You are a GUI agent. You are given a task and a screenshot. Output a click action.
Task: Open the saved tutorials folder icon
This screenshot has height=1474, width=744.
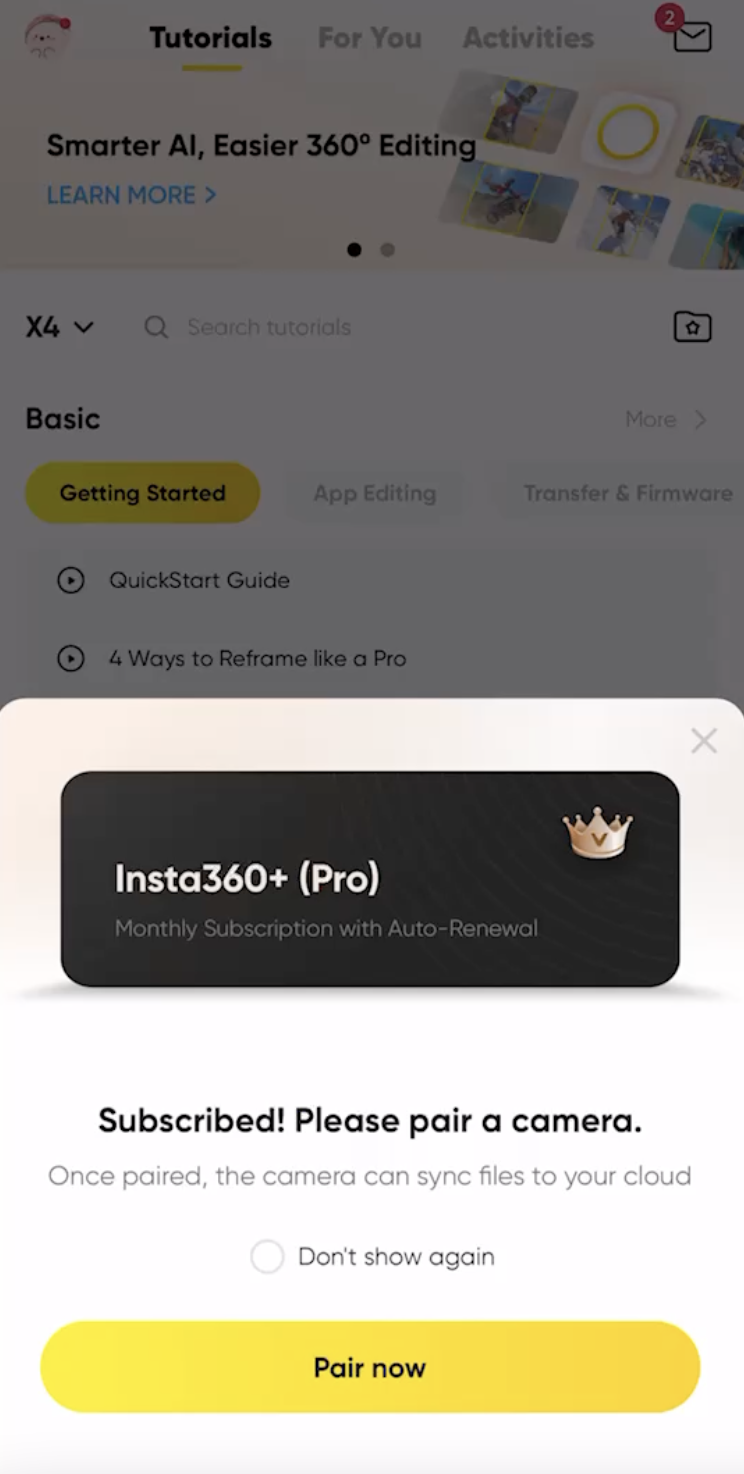692,327
